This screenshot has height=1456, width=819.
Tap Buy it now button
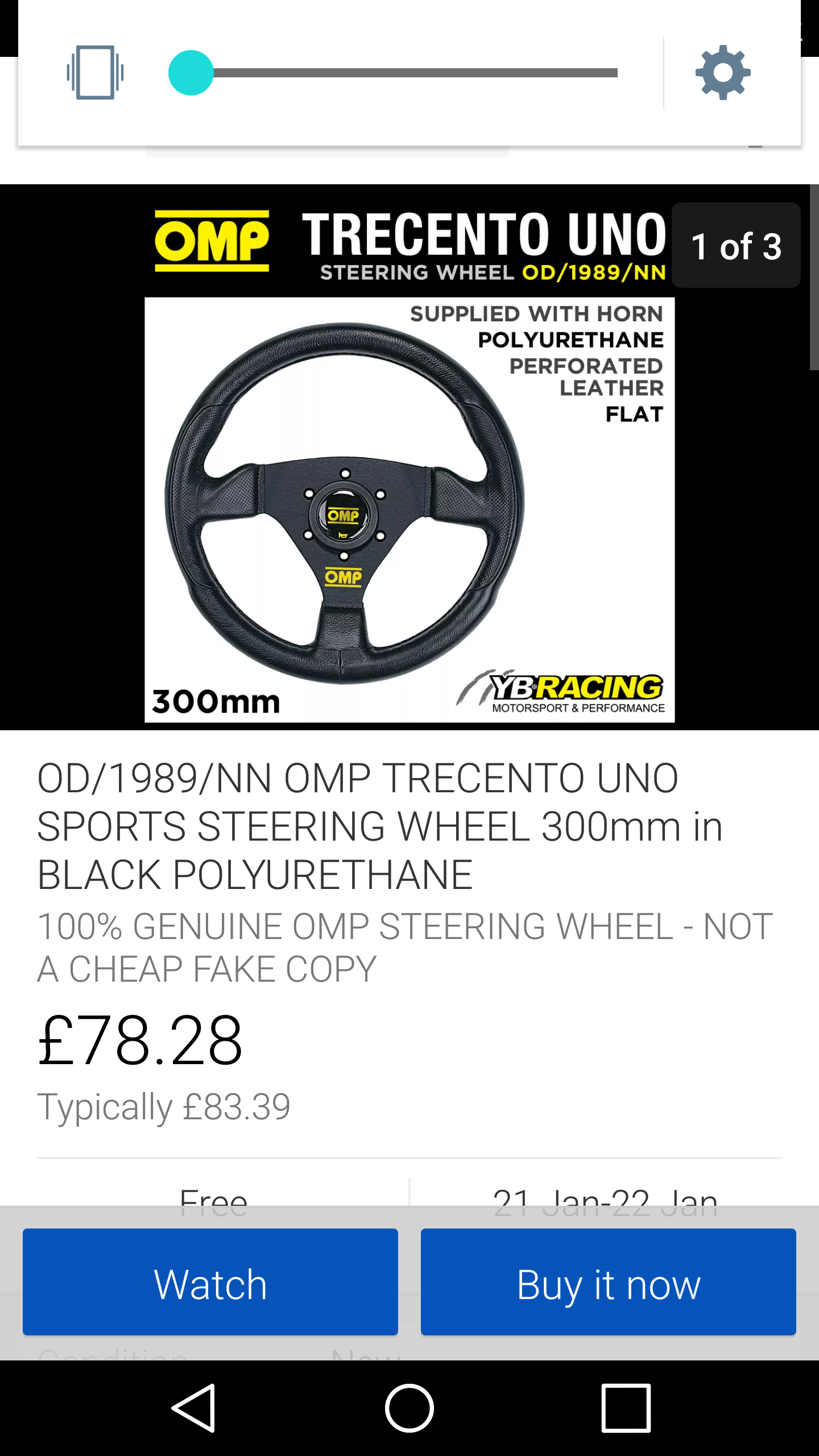click(608, 1281)
